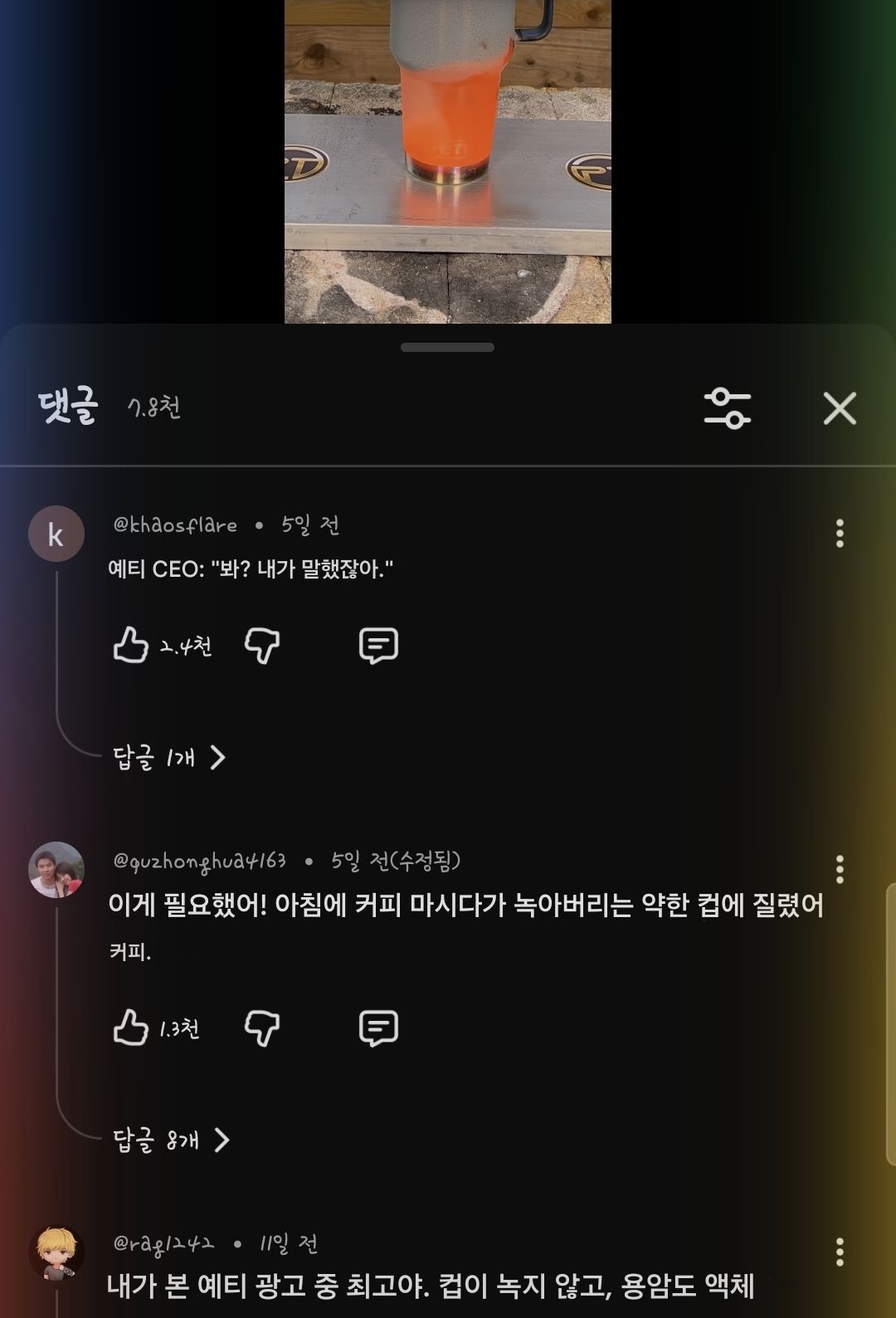Dislike the comment by @khaosflare
The image size is (896, 1318).
[x=262, y=645]
